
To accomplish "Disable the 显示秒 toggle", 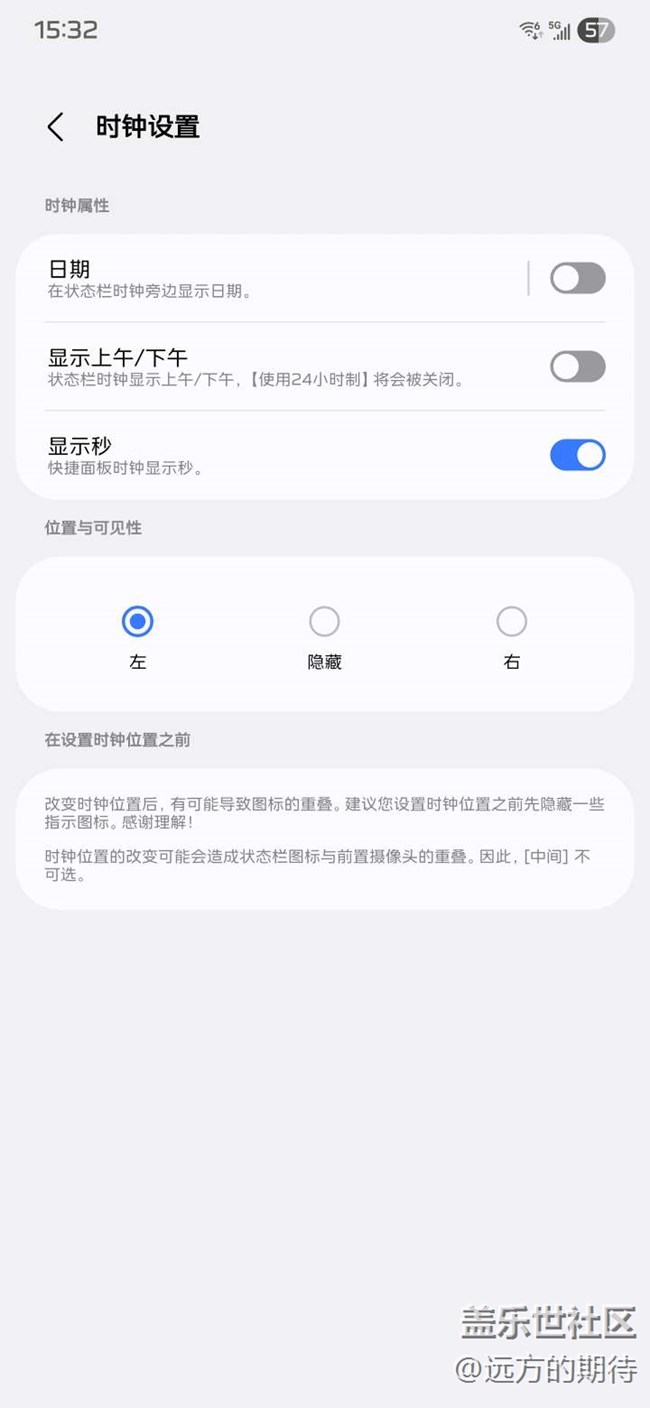I will pos(577,455).
